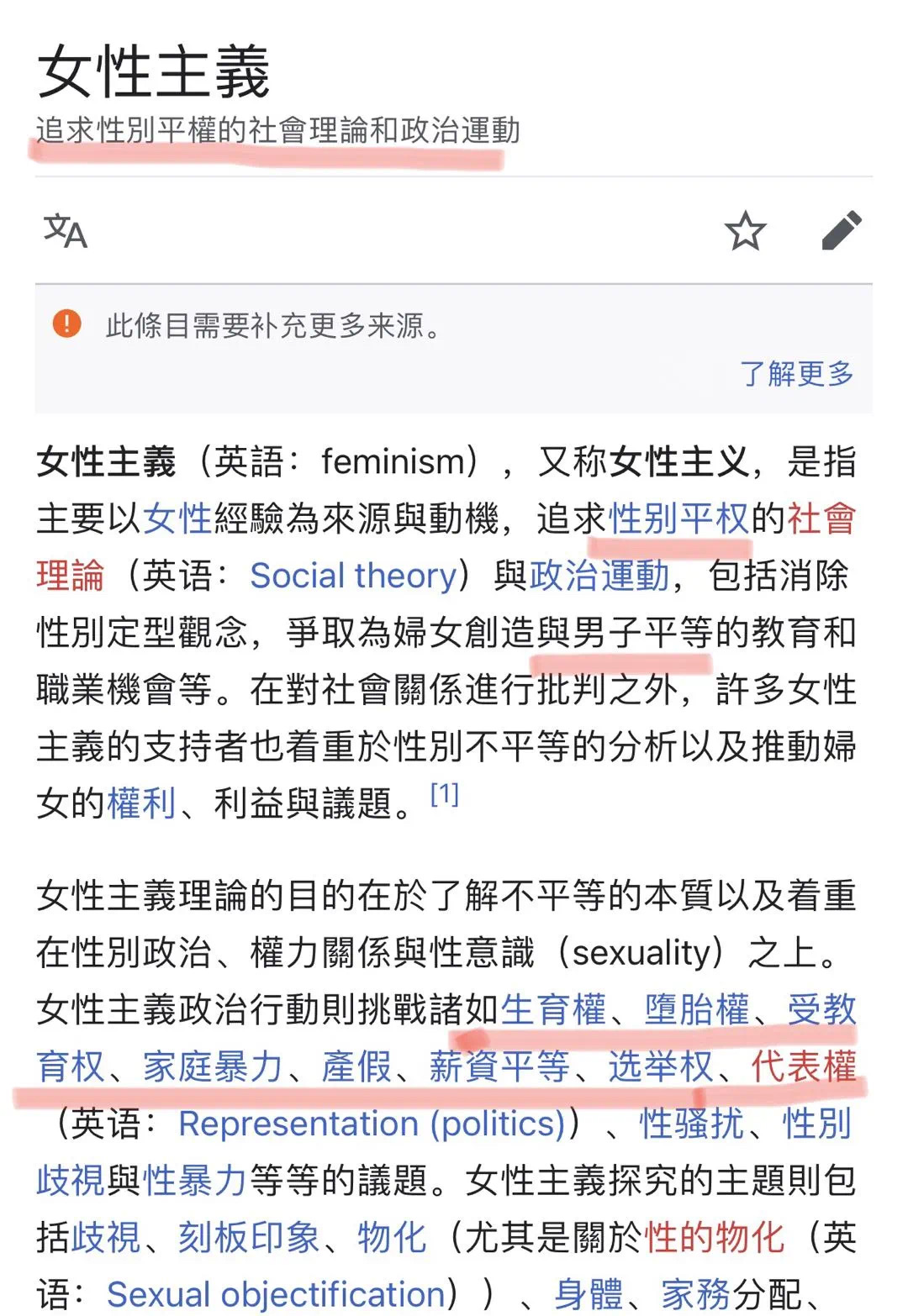Edit the article with pencil icon
This screenshot has width=908, height=1316.
(842, 231)
